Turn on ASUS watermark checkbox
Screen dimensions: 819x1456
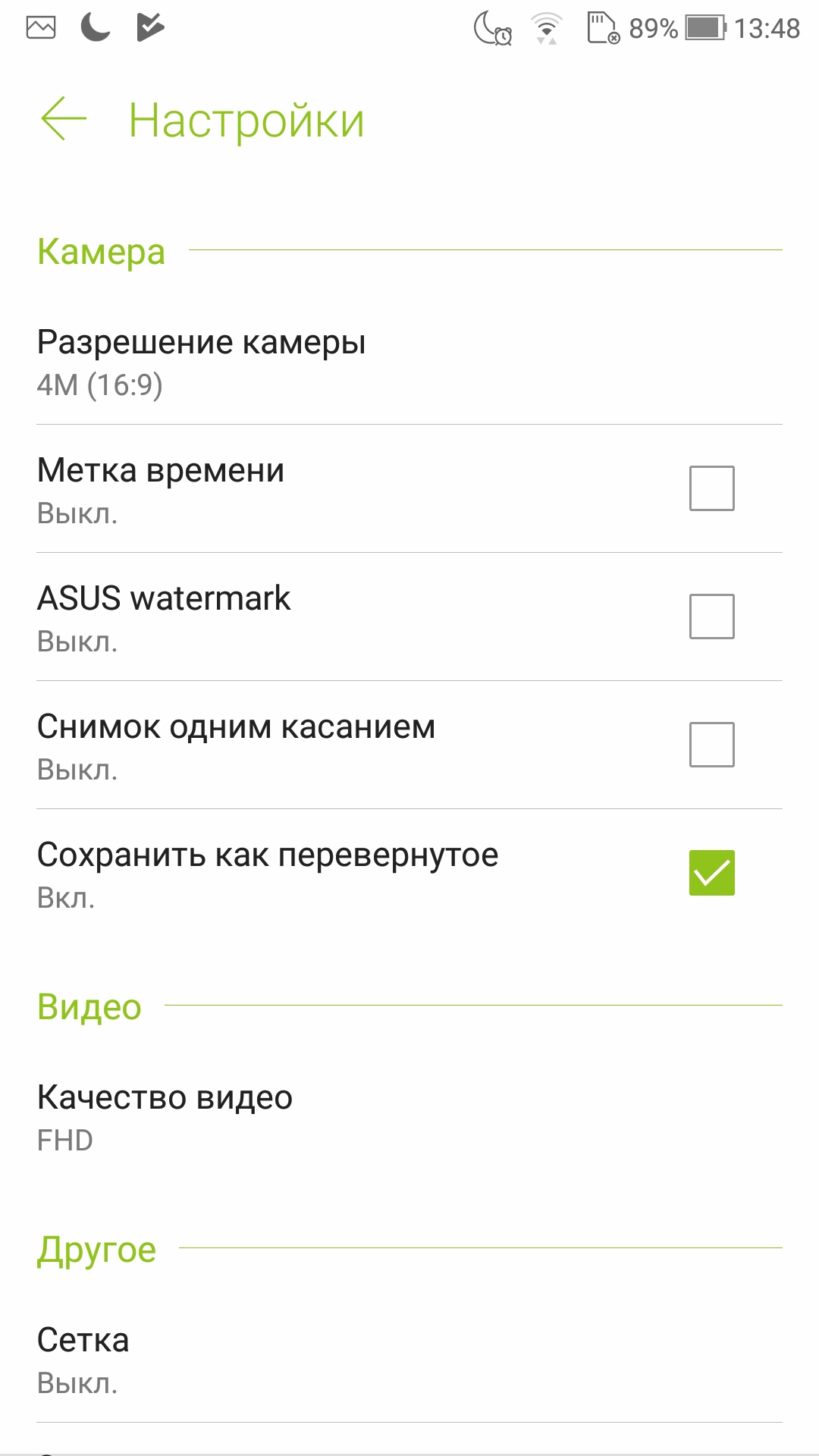click(x=711, y=617)
